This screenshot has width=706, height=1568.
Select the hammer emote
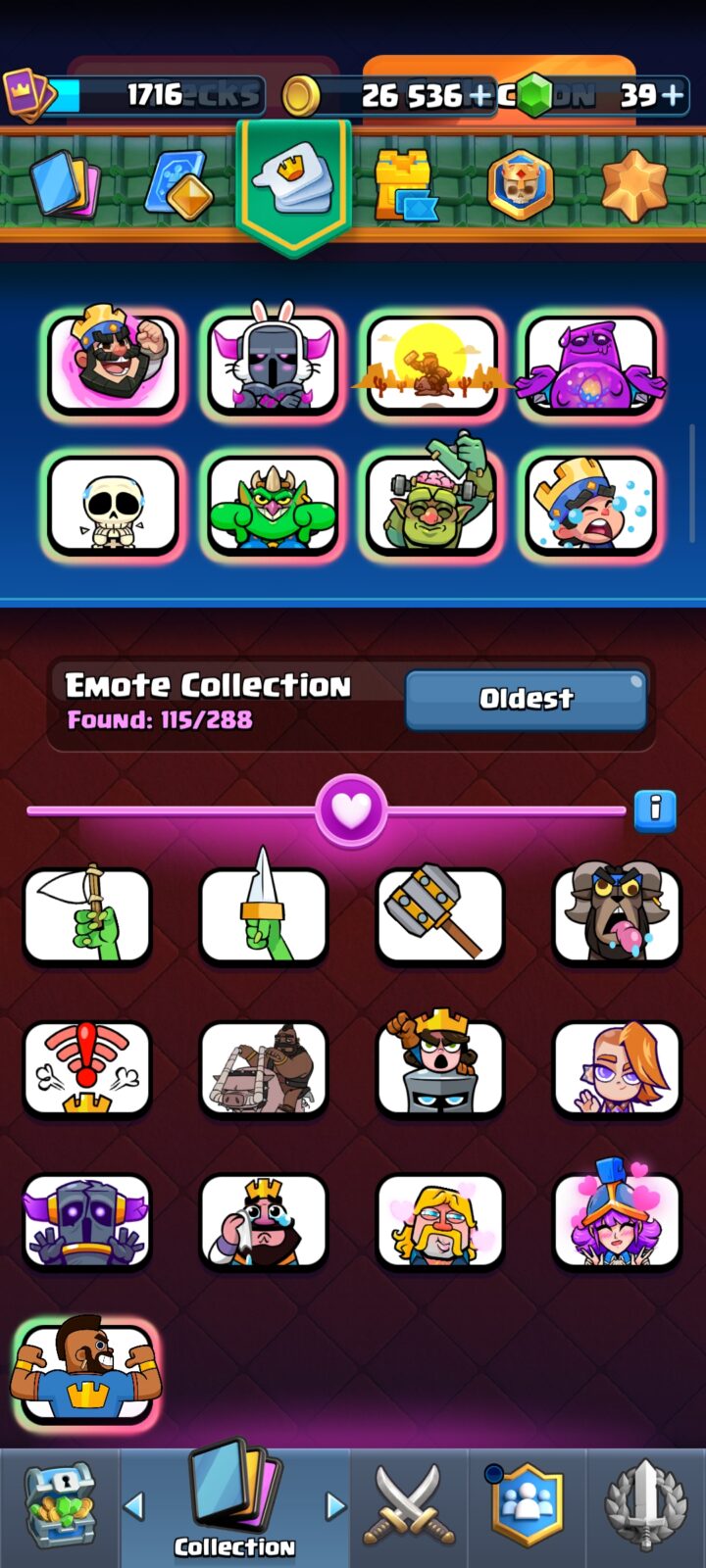440,914
